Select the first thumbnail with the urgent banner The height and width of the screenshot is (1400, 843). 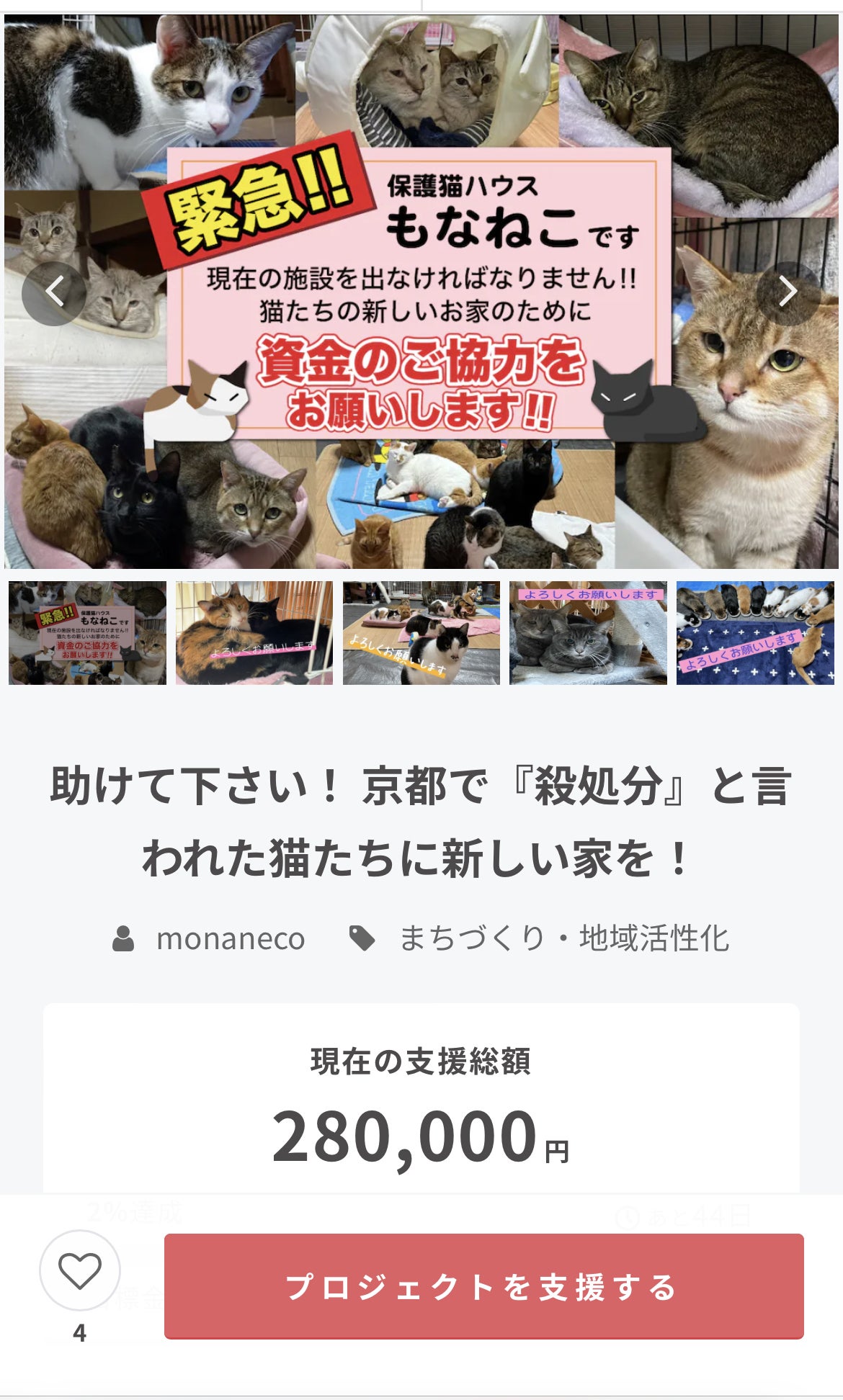pyautogui.click(x=87, y=632)
